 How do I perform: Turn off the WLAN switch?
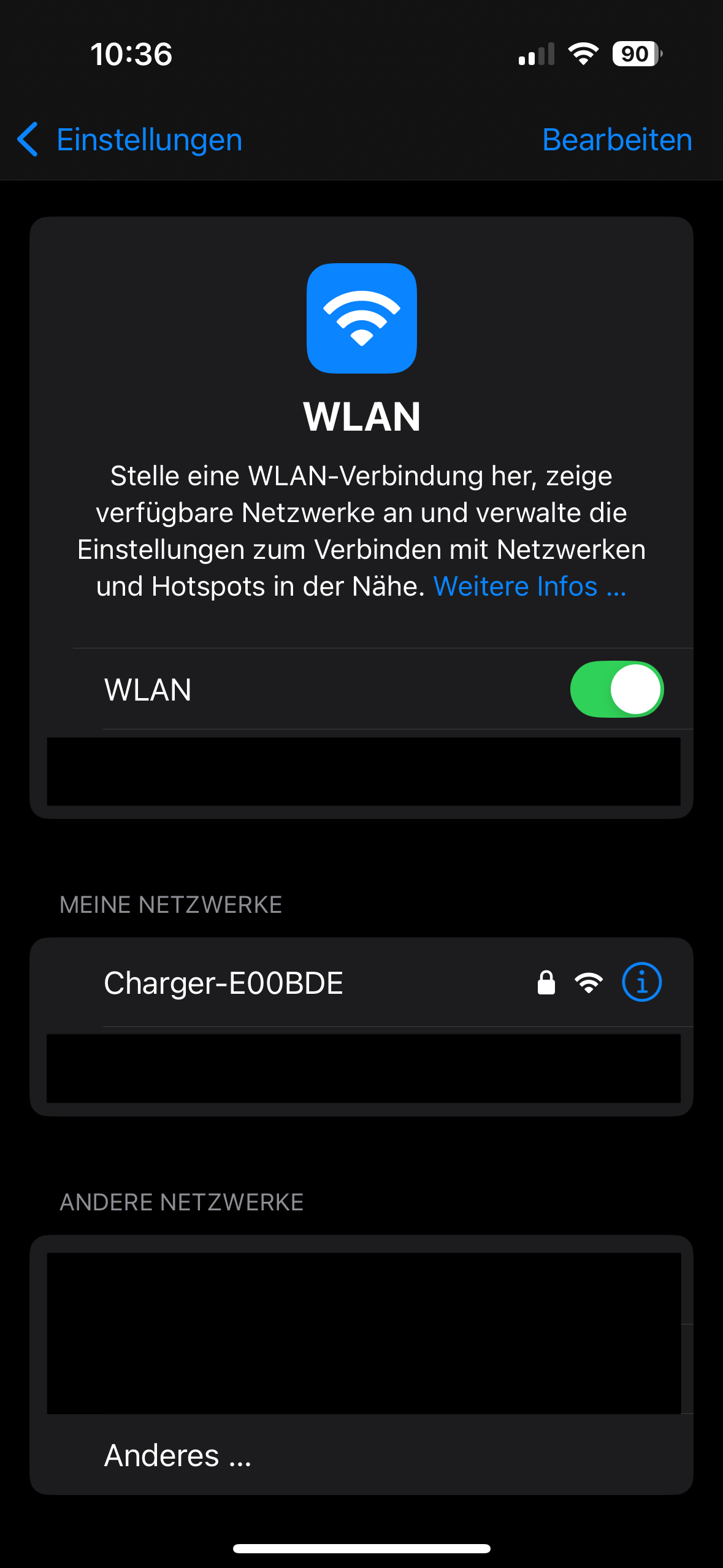(x=616, y=689)
